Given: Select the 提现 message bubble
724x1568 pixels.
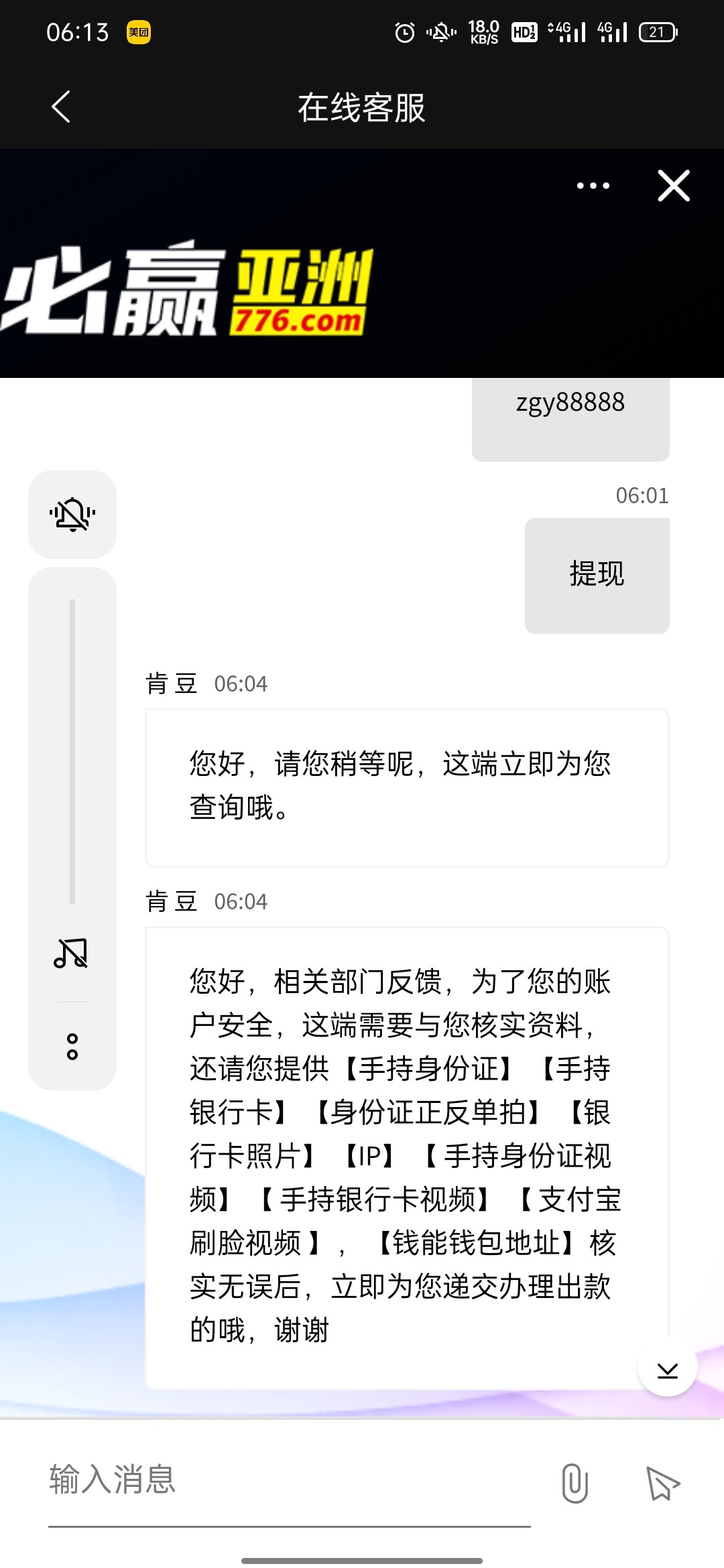Looking at the screenshot, I should 595,574.
